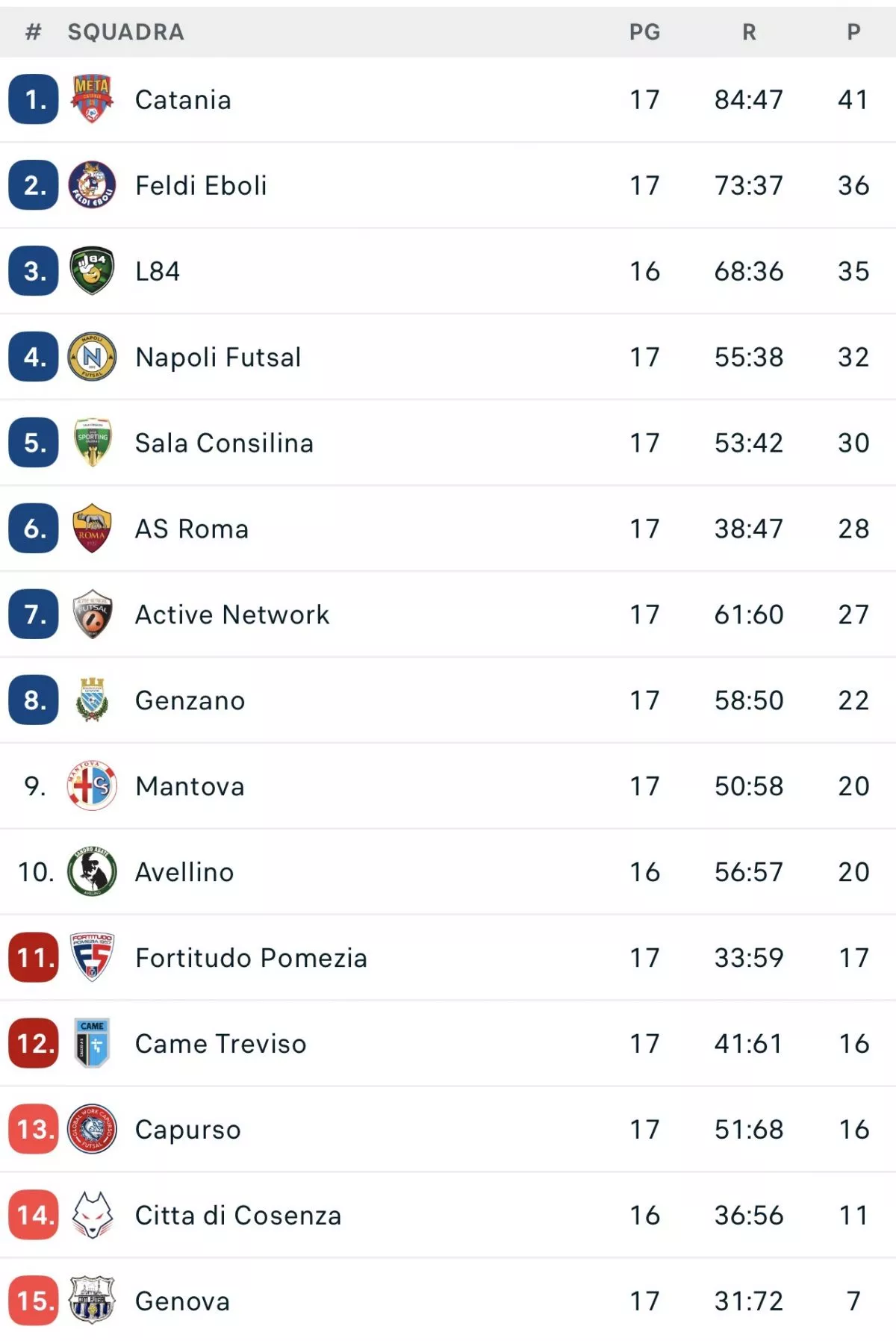Image resolution: width=896 pixels, height=1341 pixels.
Task: Open Genova team row
Action: point(182,1301)
